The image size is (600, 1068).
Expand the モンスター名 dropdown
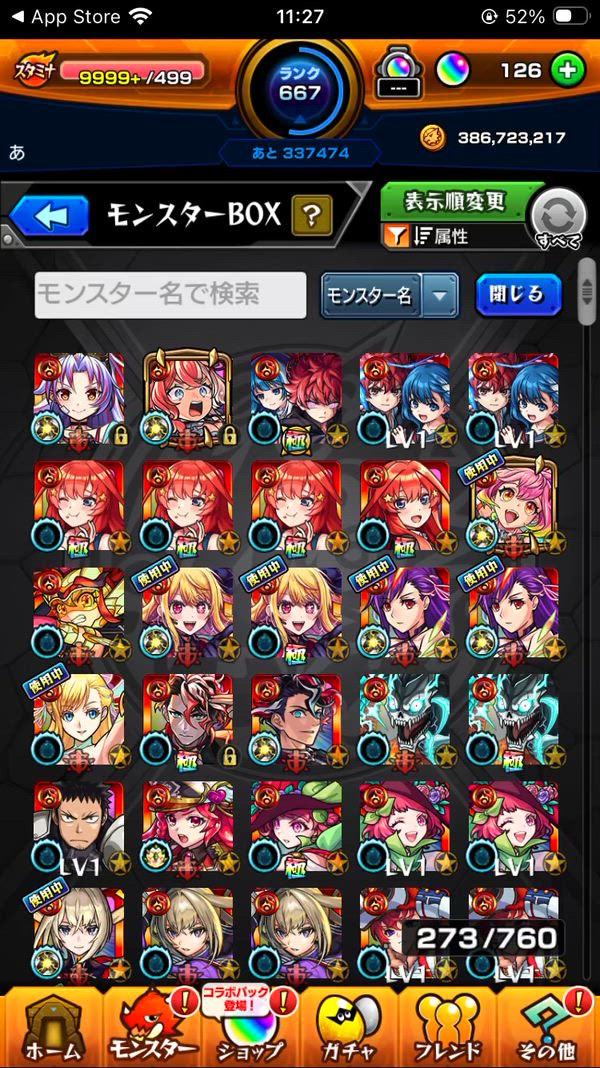[x=390, y=295]
